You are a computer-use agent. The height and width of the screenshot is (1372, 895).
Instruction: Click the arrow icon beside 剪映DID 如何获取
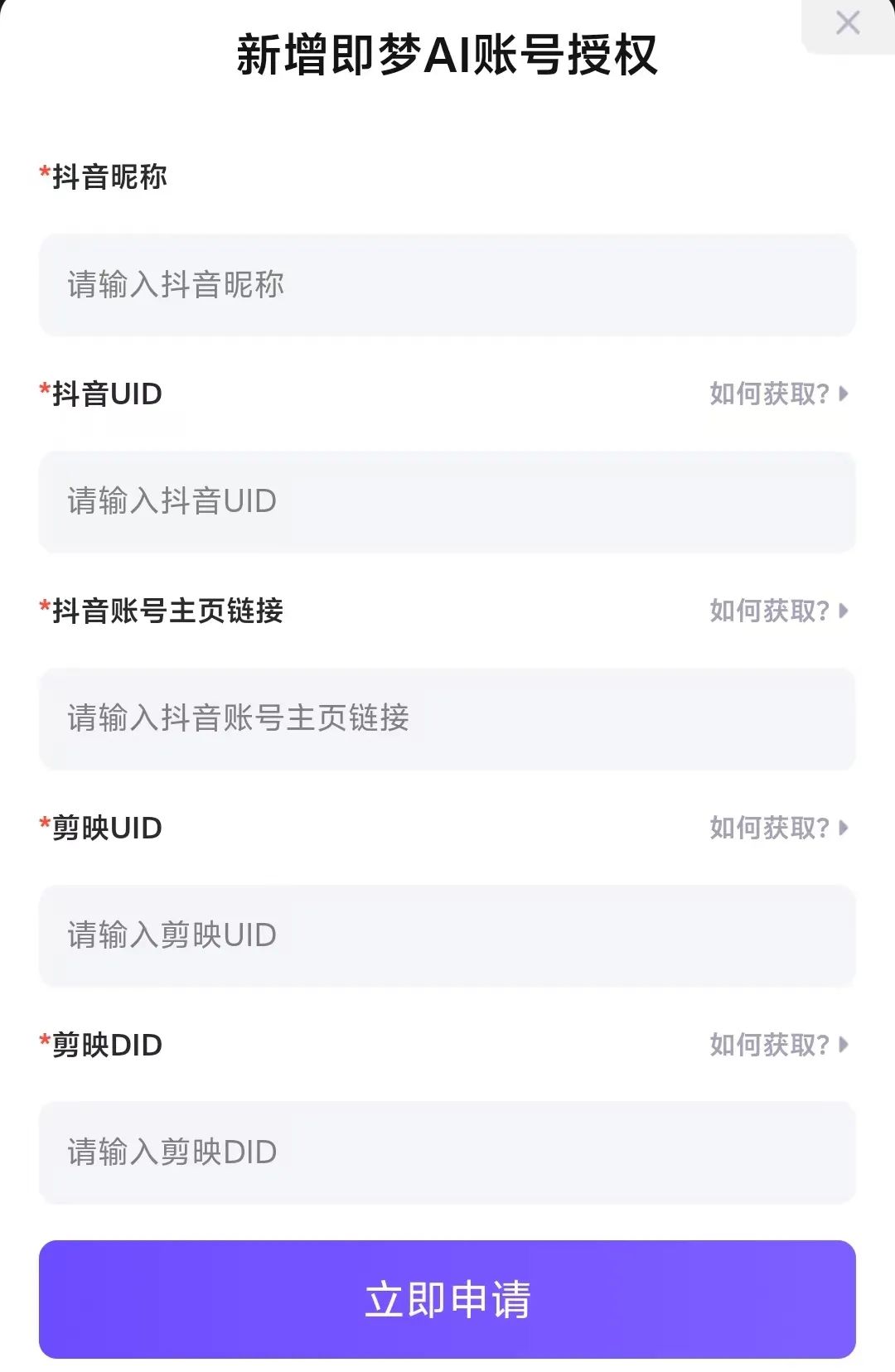click(x=844, y=1046)
